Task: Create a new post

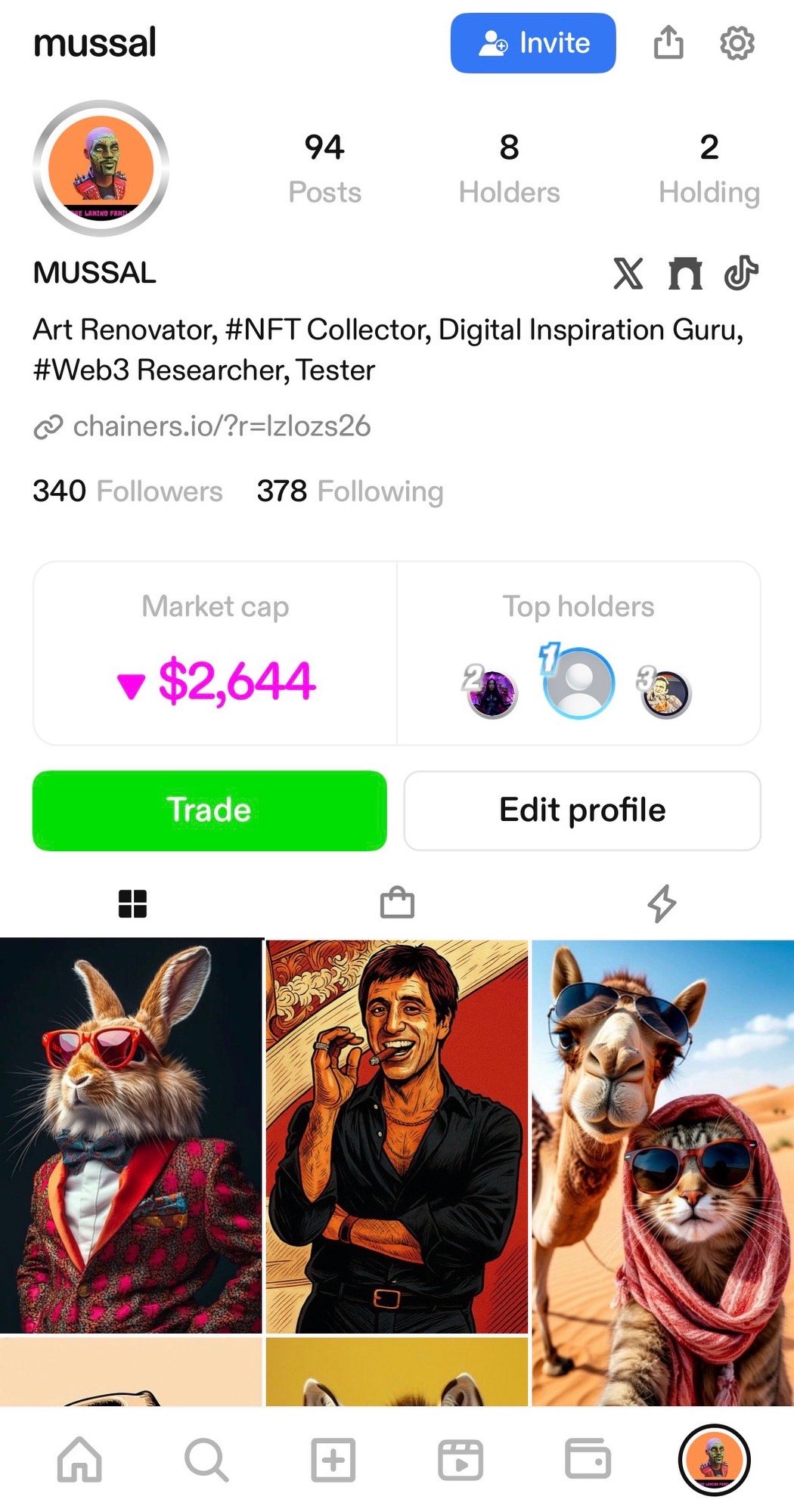Action: coord(333,1459)
